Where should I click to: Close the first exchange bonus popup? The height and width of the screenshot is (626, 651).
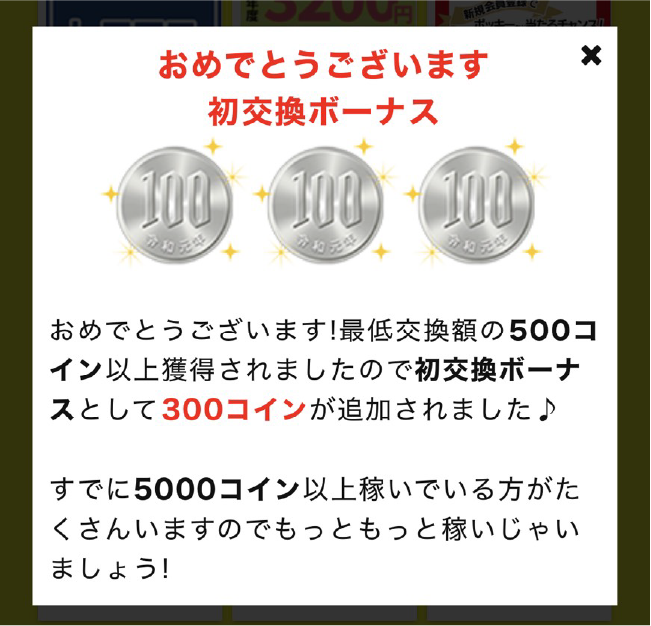pos(591,56)
